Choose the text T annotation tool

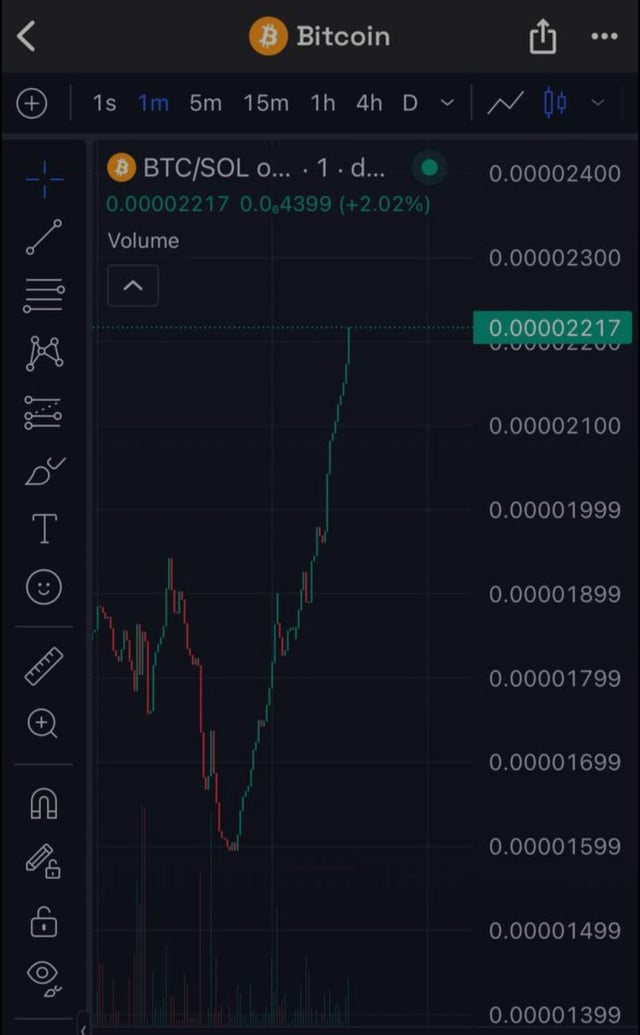click(44, 529)
